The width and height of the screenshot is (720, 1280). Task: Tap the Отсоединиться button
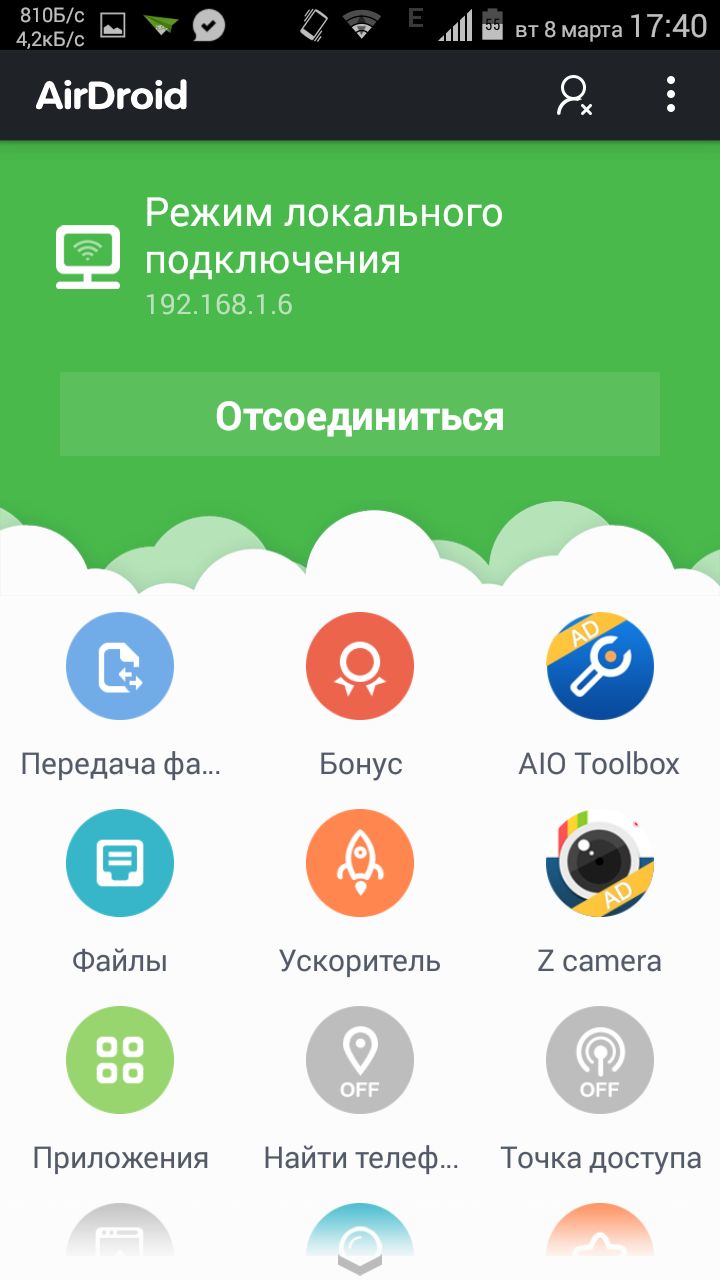pos(360,415)
